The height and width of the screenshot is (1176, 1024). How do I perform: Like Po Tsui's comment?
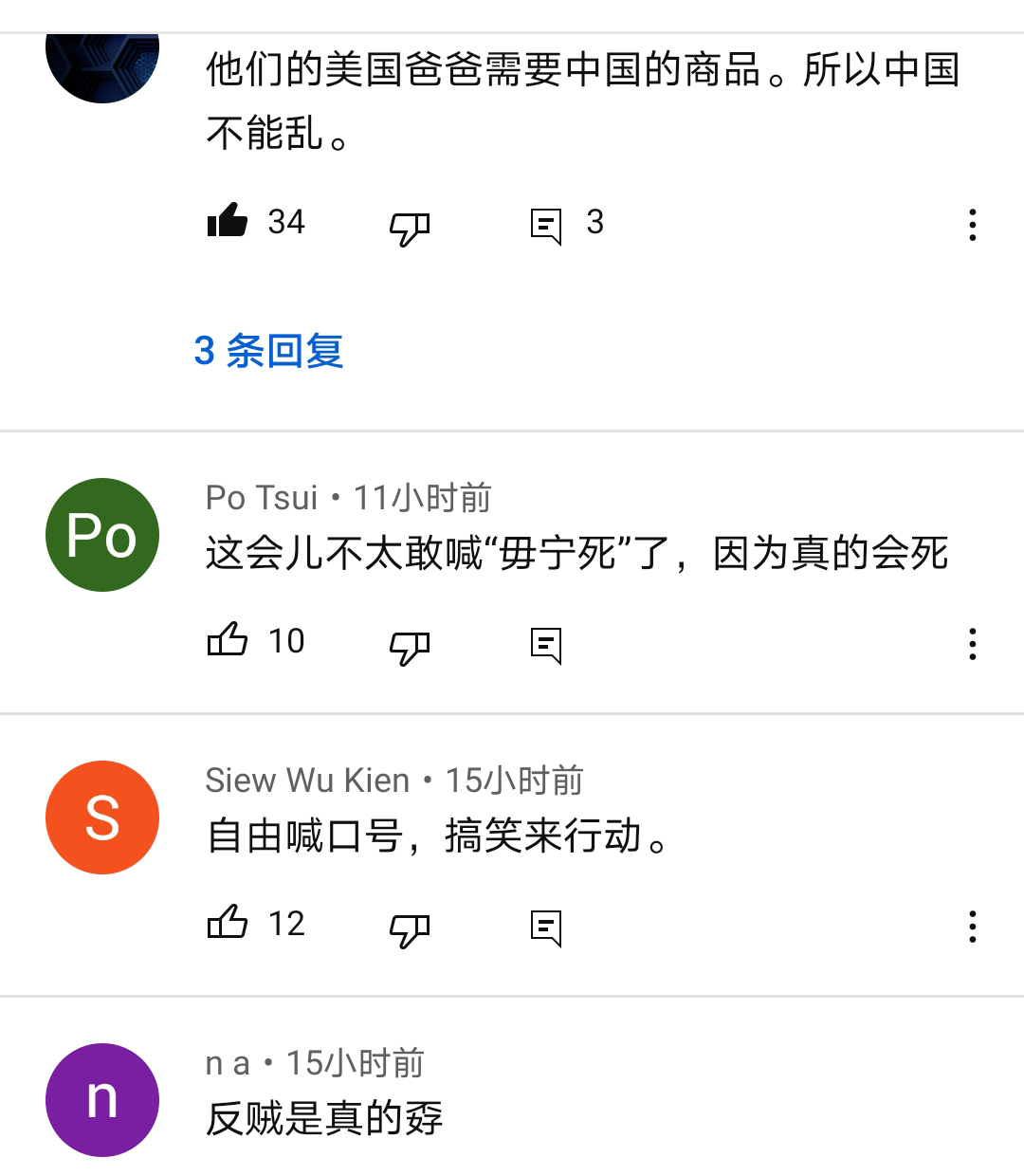[x=228, y=641]
